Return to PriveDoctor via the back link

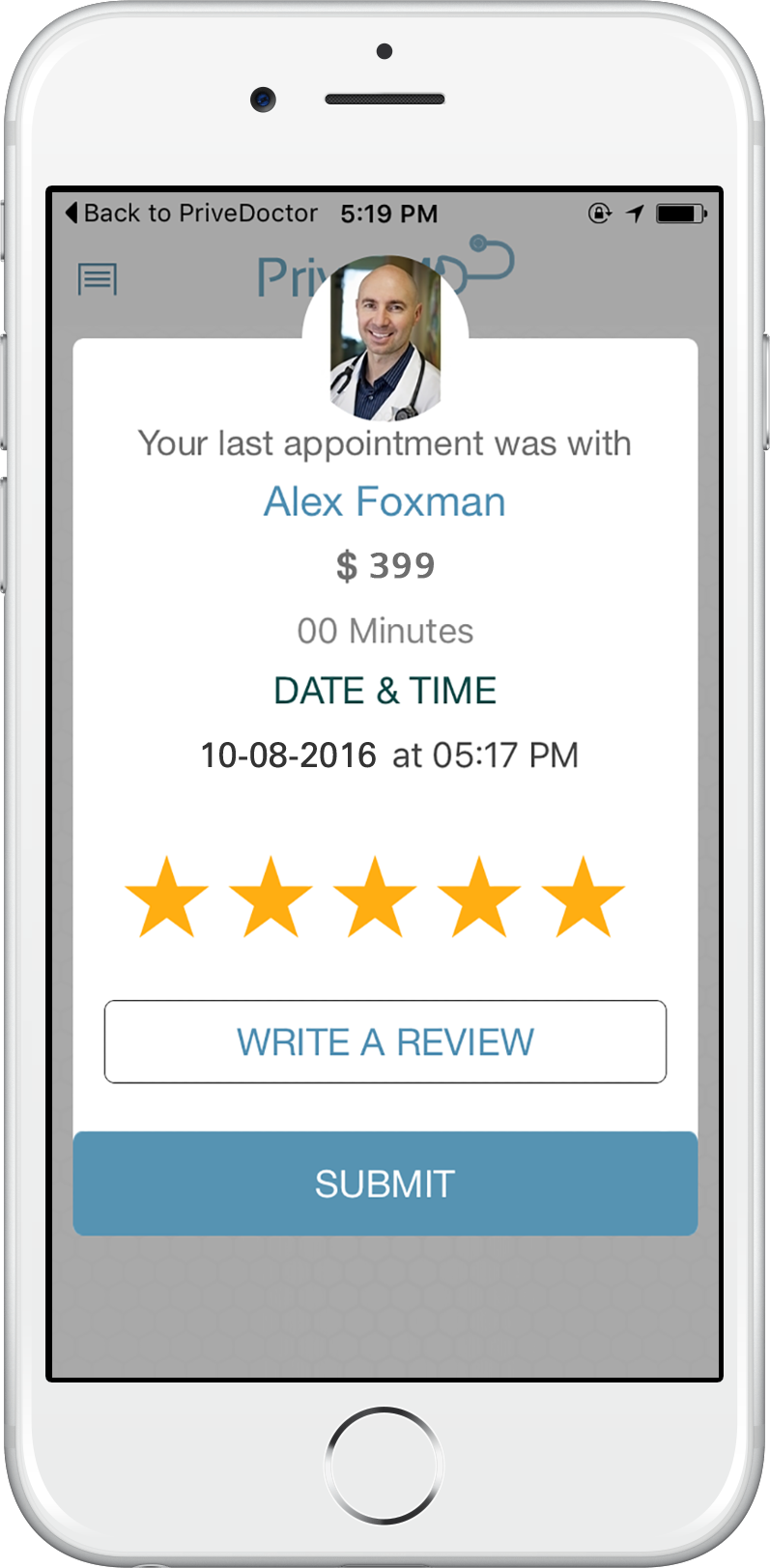[x=191, y=214]
